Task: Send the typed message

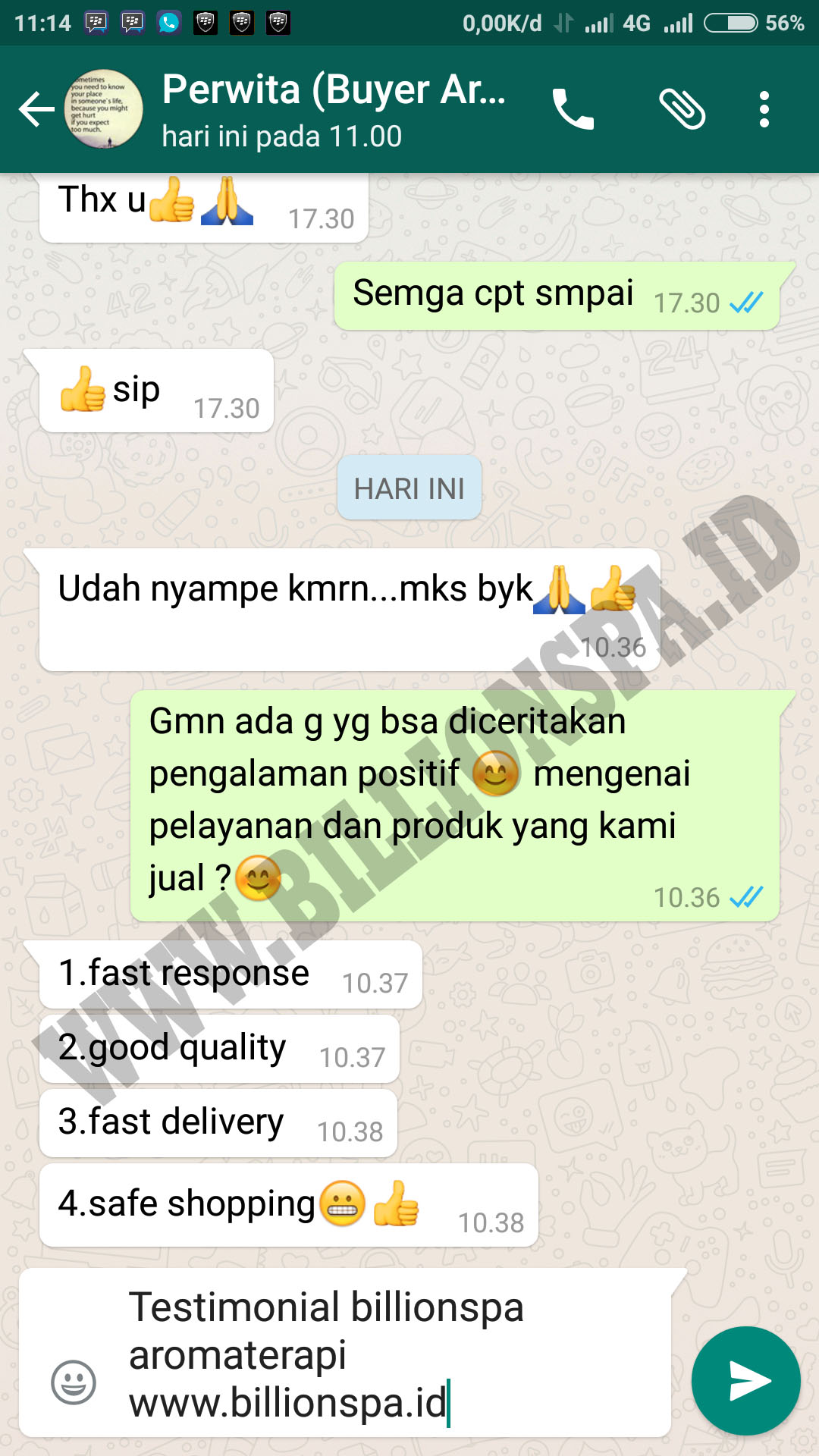Action: point(746,1381)
